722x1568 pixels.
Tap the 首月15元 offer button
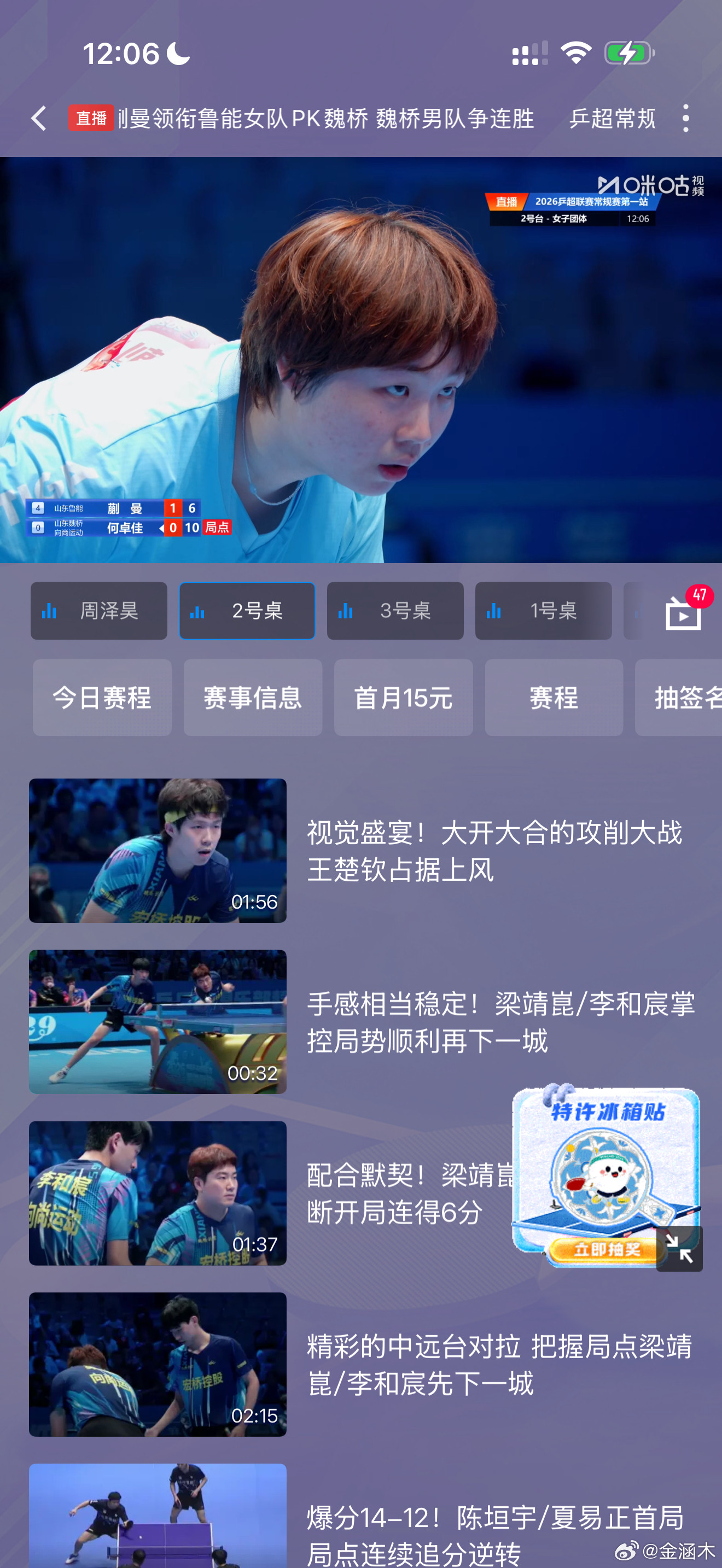click(x=403, y=698)
